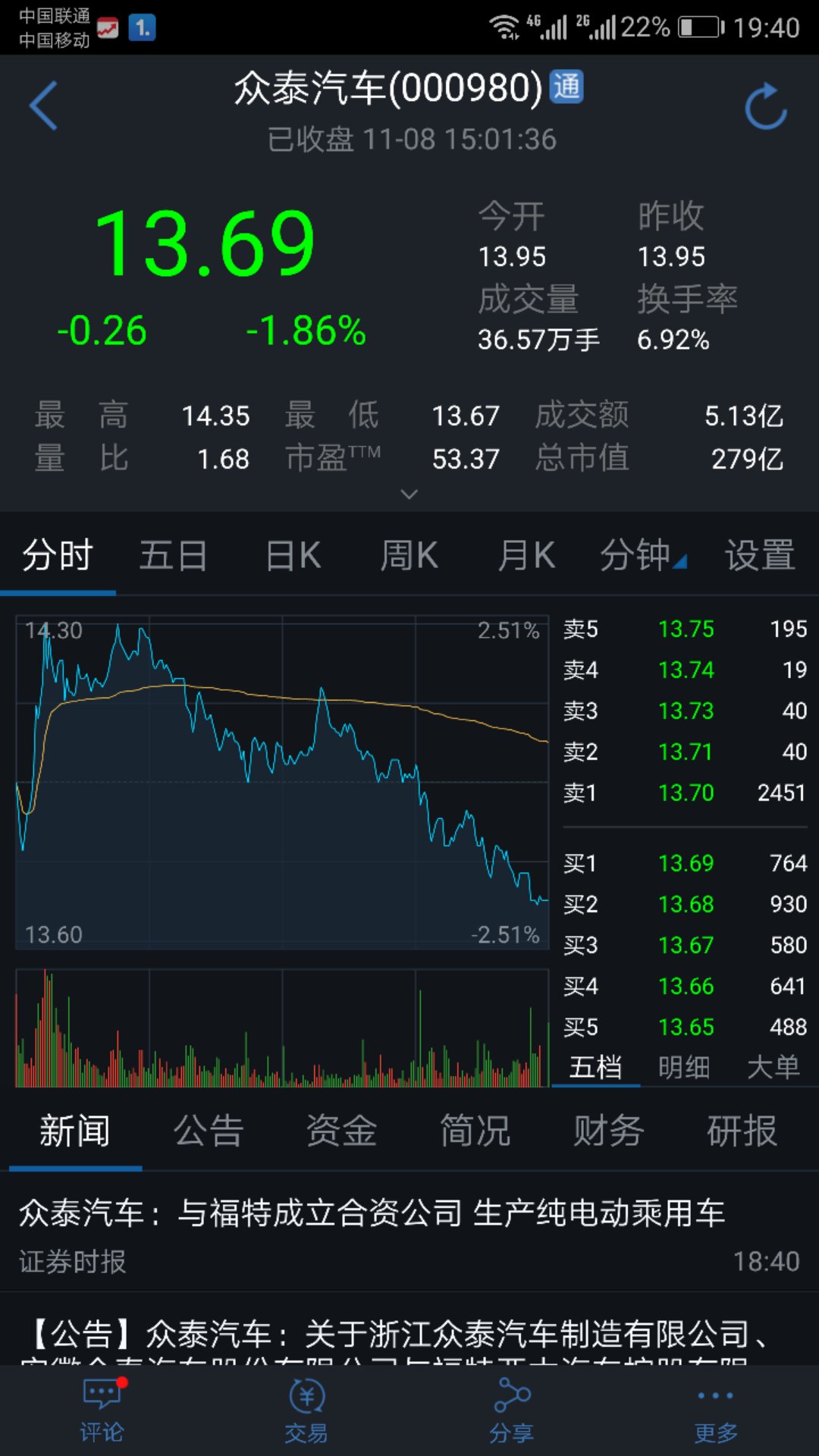Switch to the 五日 chart tab
Viewport: 819px width, 1456px height.
[173, 556]
